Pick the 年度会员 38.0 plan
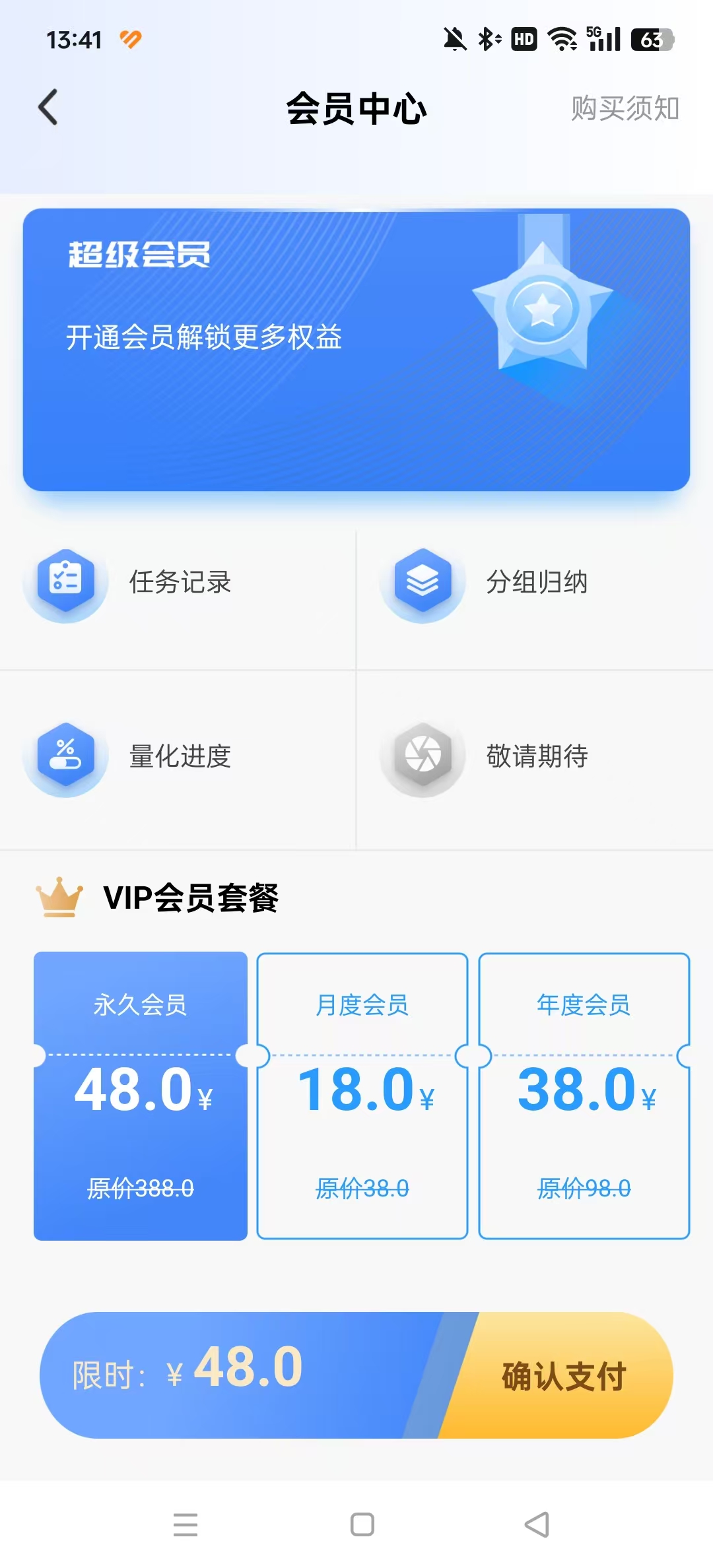 point(584,1096)
